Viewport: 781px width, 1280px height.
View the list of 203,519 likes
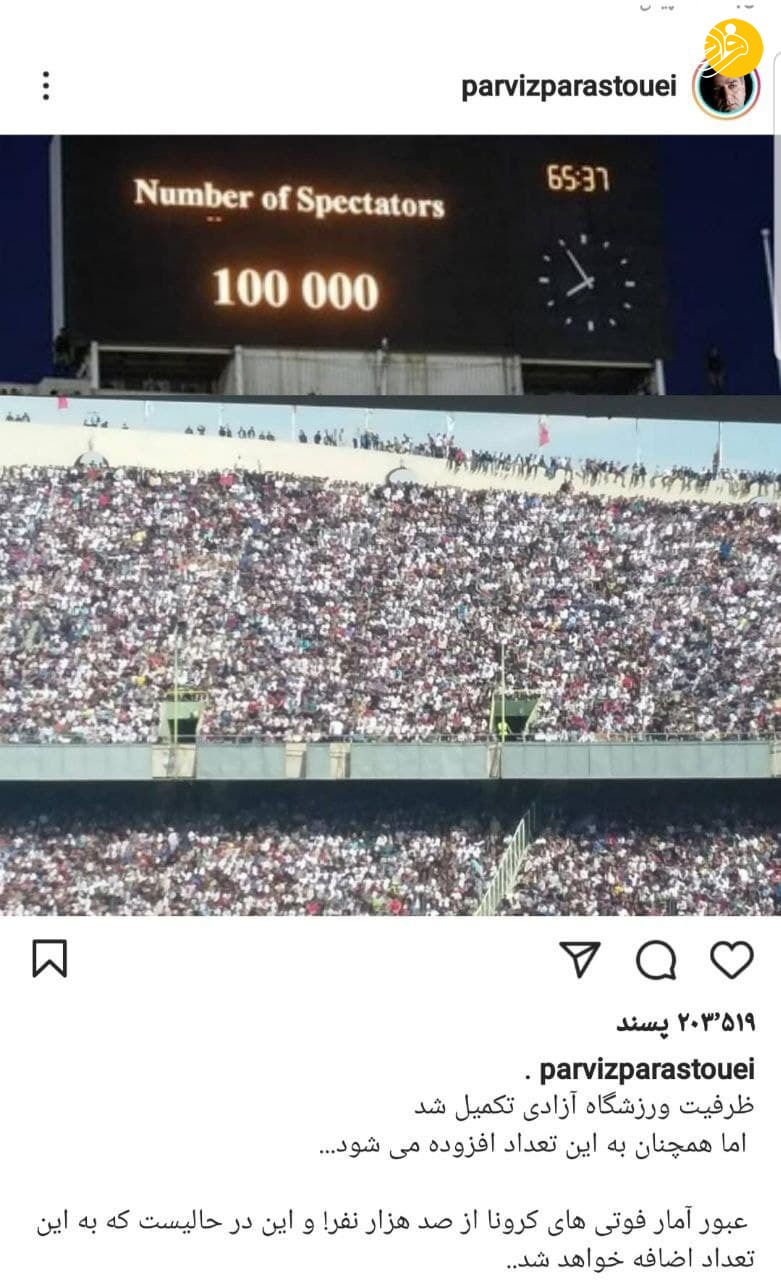[x=685, y=1023]
